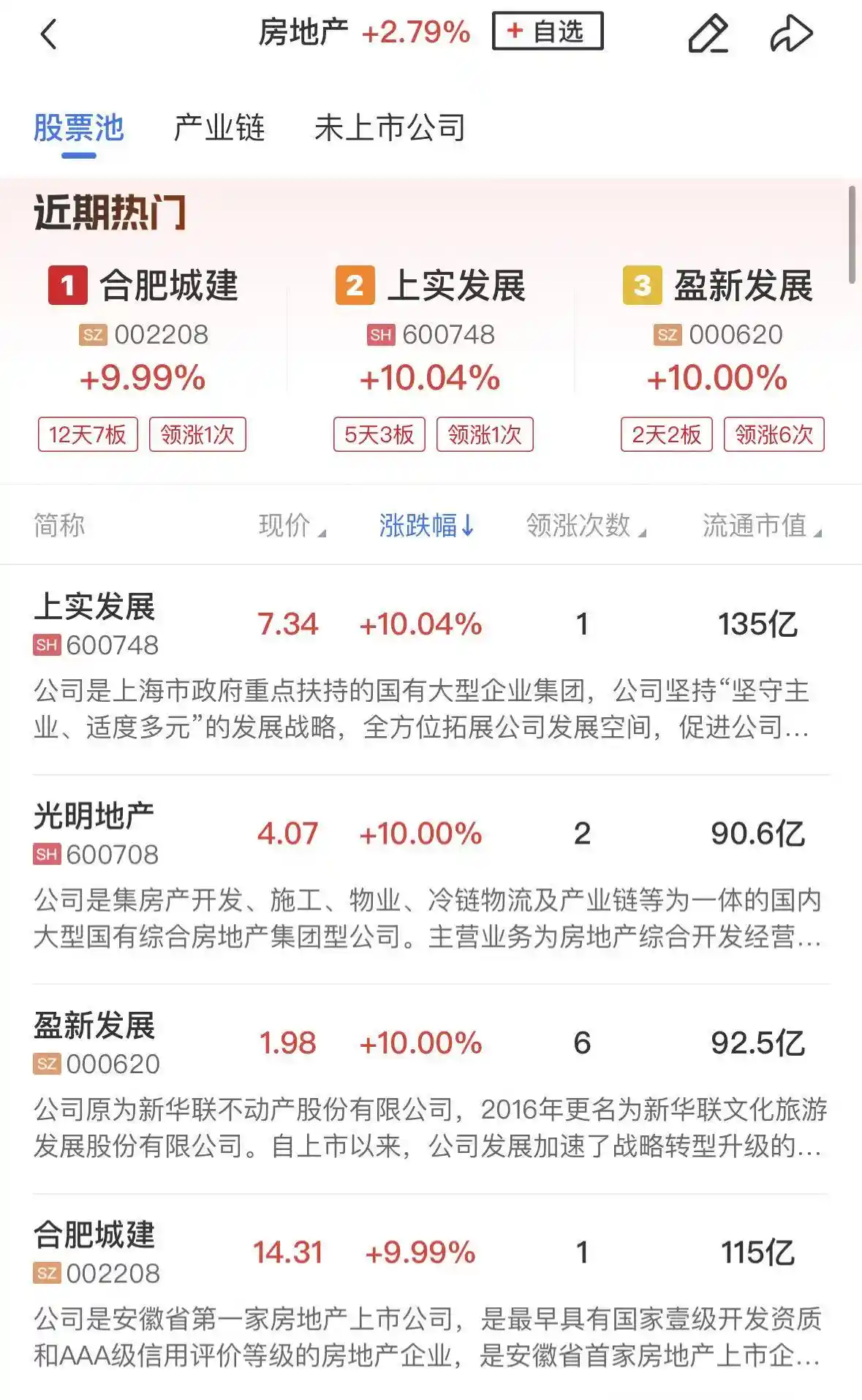Expand sorting options for 流通市值 column

tap(759, 526)
